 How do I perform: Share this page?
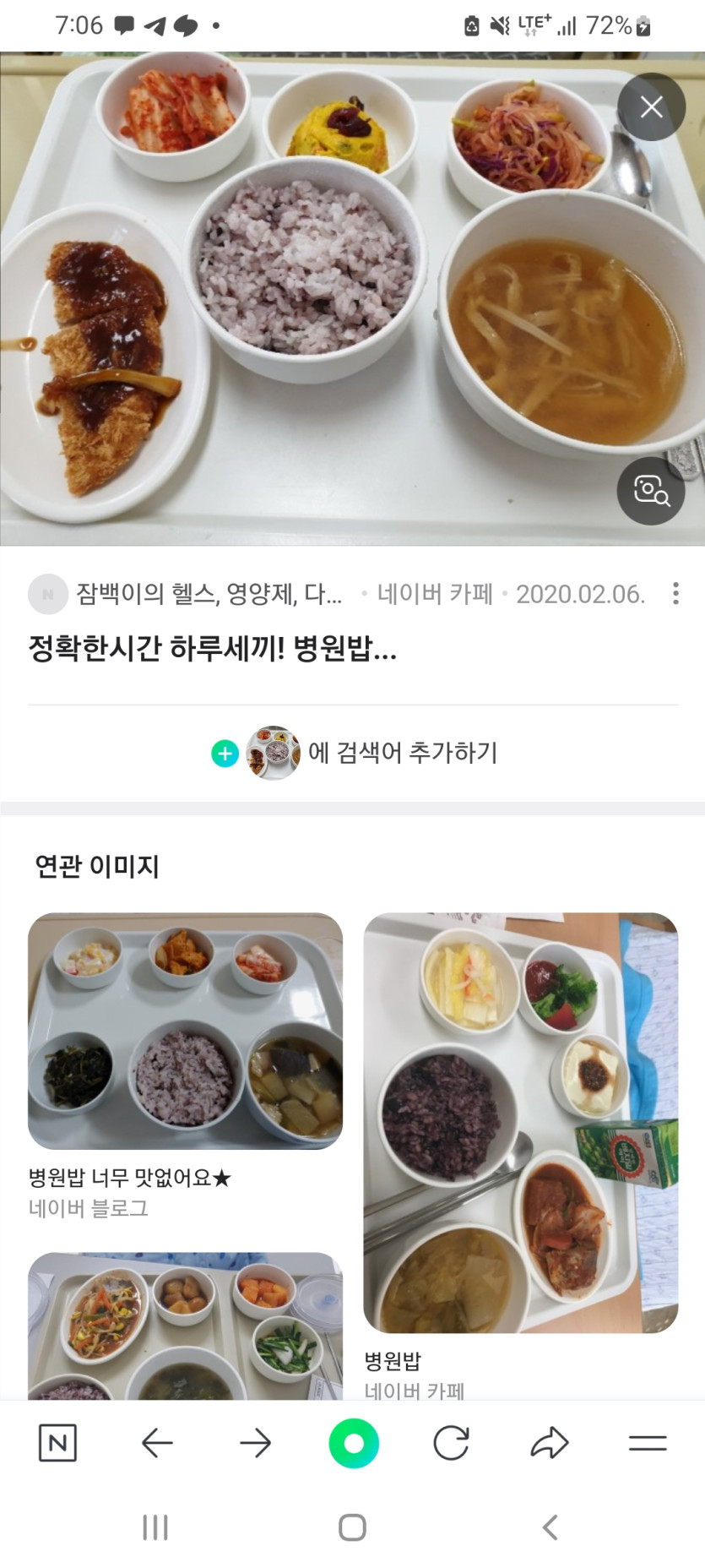click(x=550, y=1443)
